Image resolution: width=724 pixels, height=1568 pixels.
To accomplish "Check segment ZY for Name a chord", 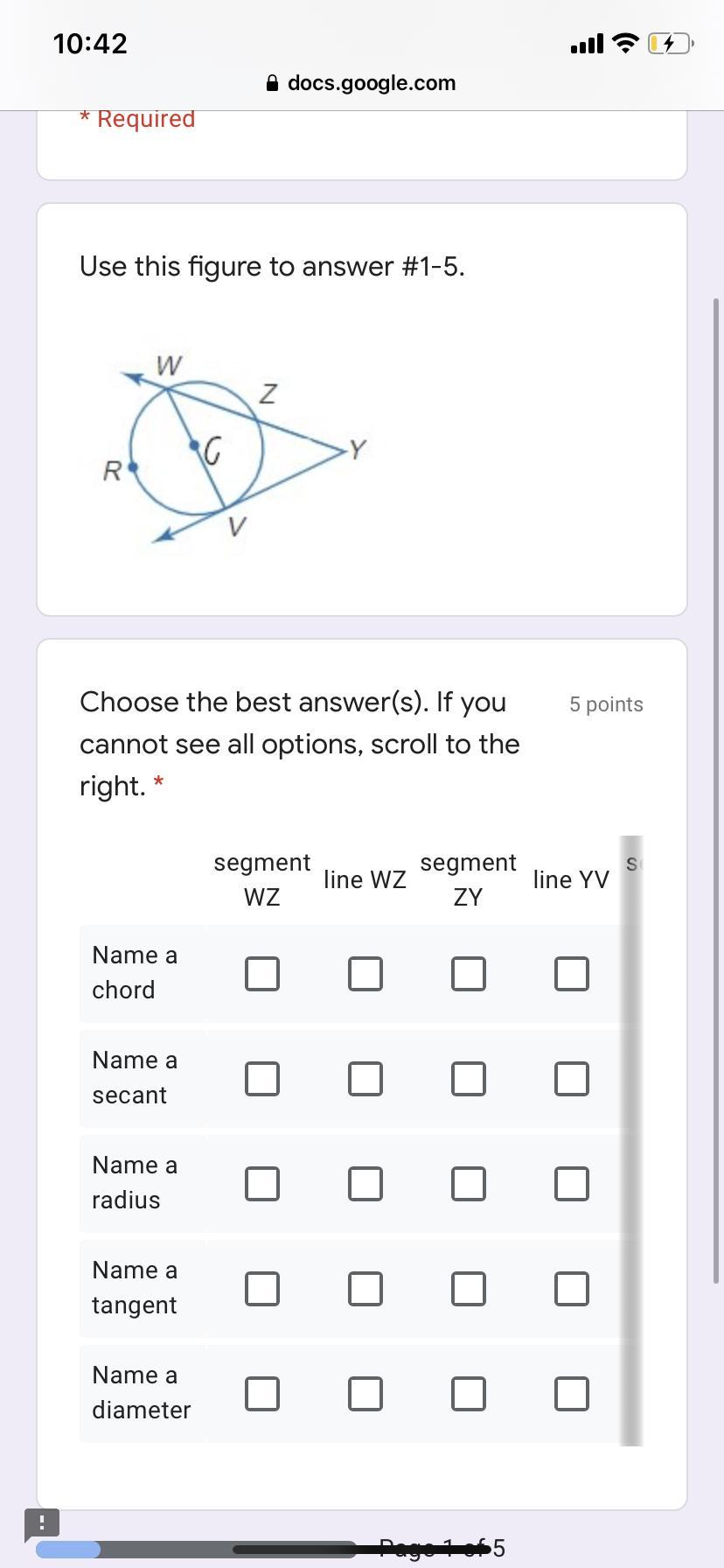I will (469, 974).
